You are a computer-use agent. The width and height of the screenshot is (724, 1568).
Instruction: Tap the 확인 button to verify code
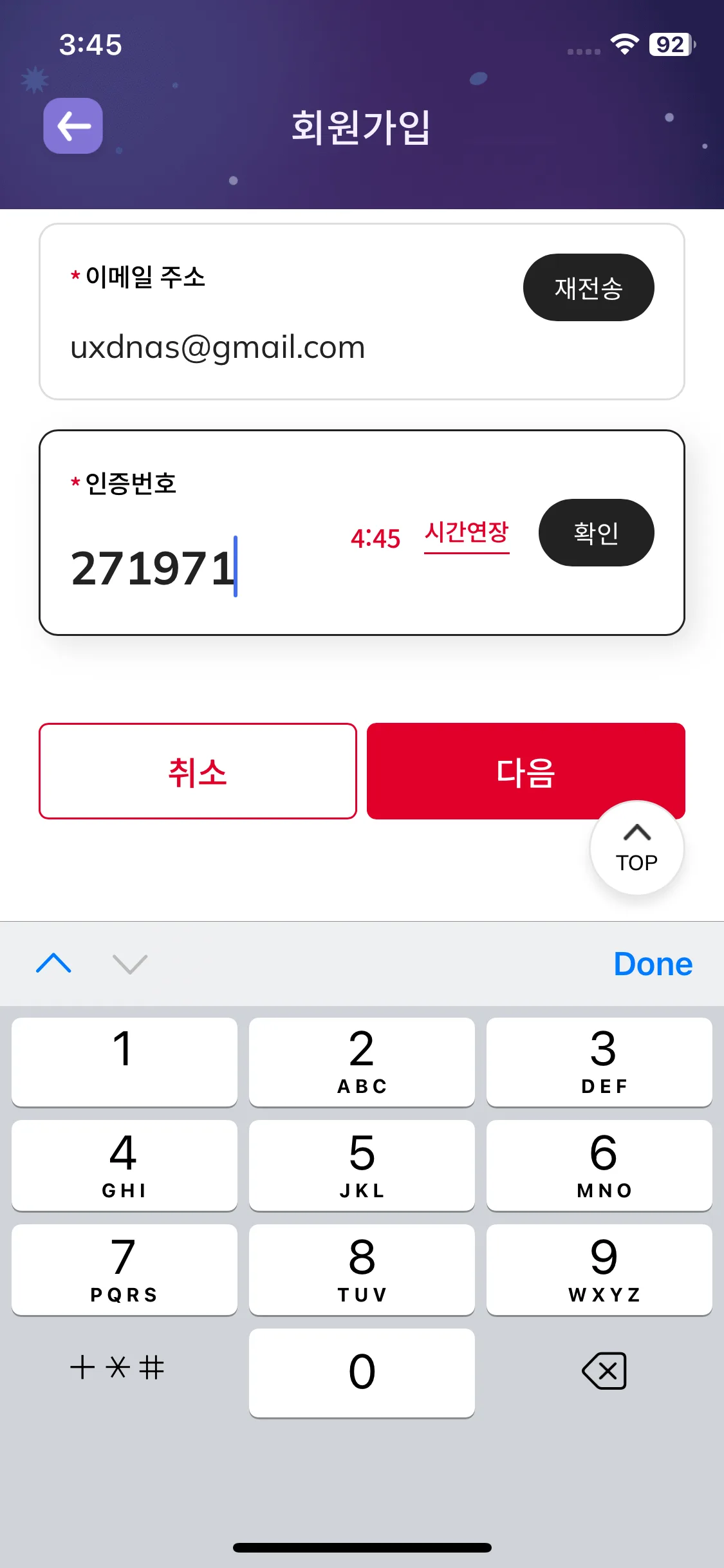[596, 533]
